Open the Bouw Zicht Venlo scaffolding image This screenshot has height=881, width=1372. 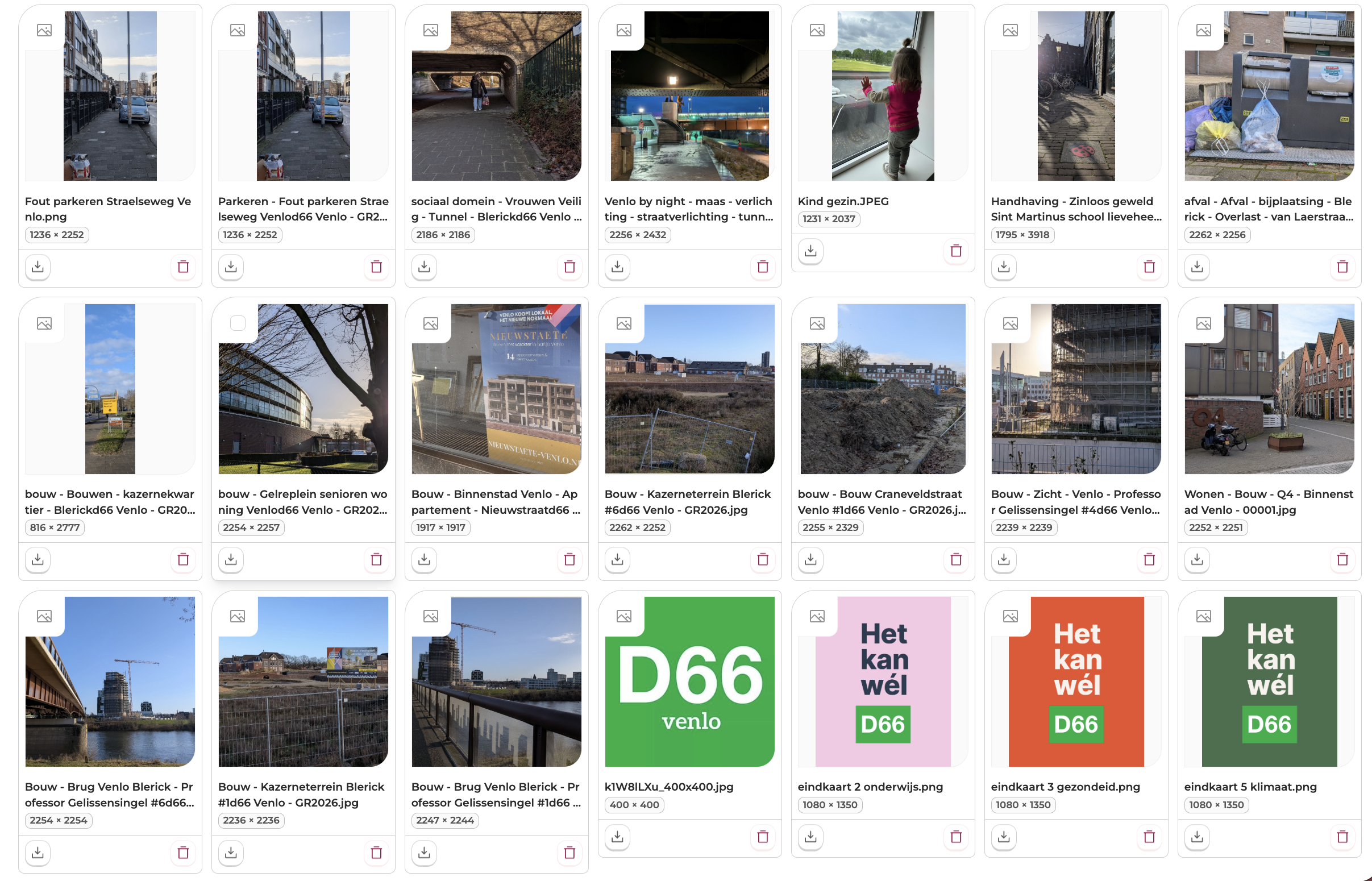pyautogui.click(x=1076, y=389)
